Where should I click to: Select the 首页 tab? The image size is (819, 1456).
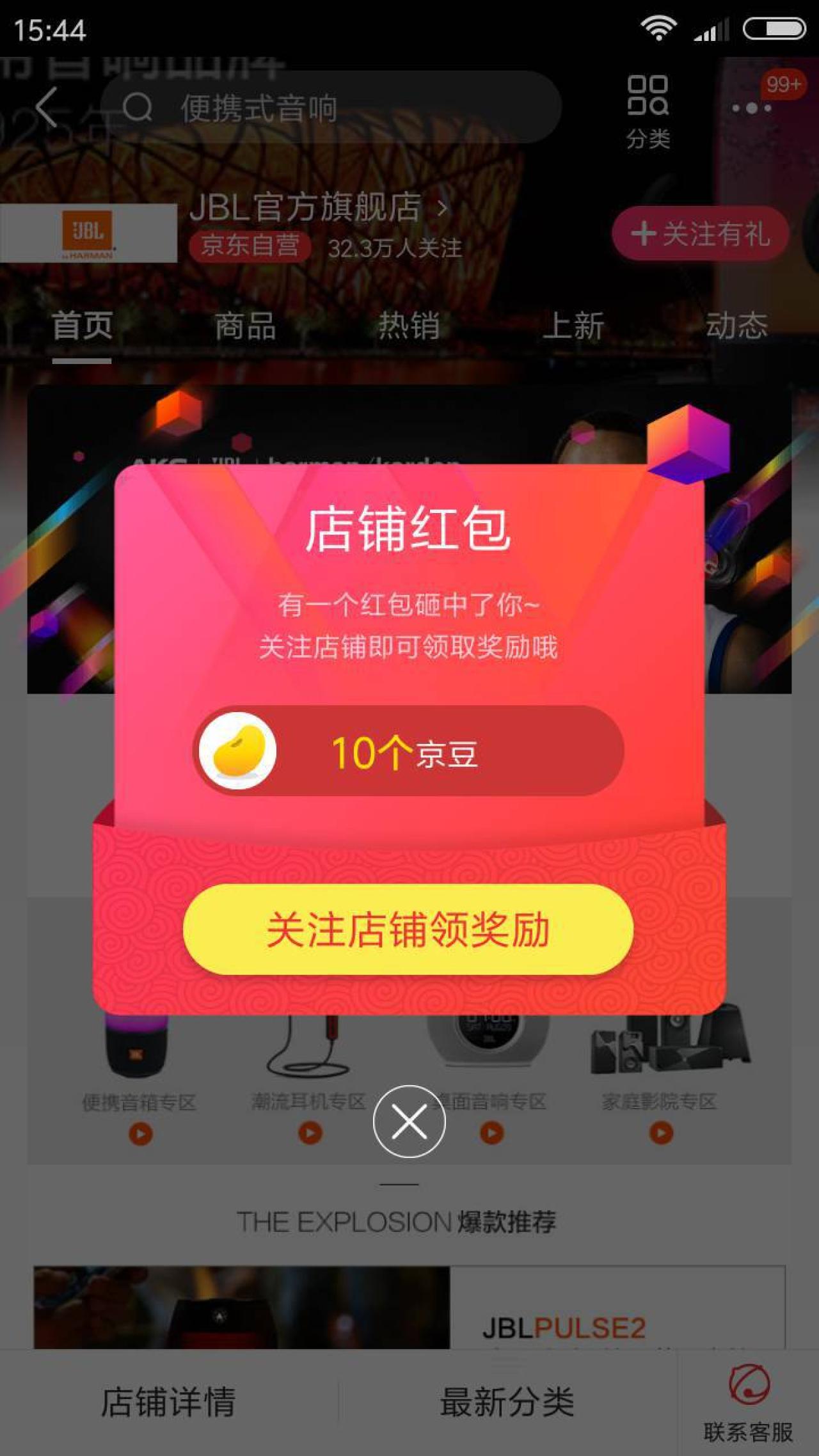[82, 326]
